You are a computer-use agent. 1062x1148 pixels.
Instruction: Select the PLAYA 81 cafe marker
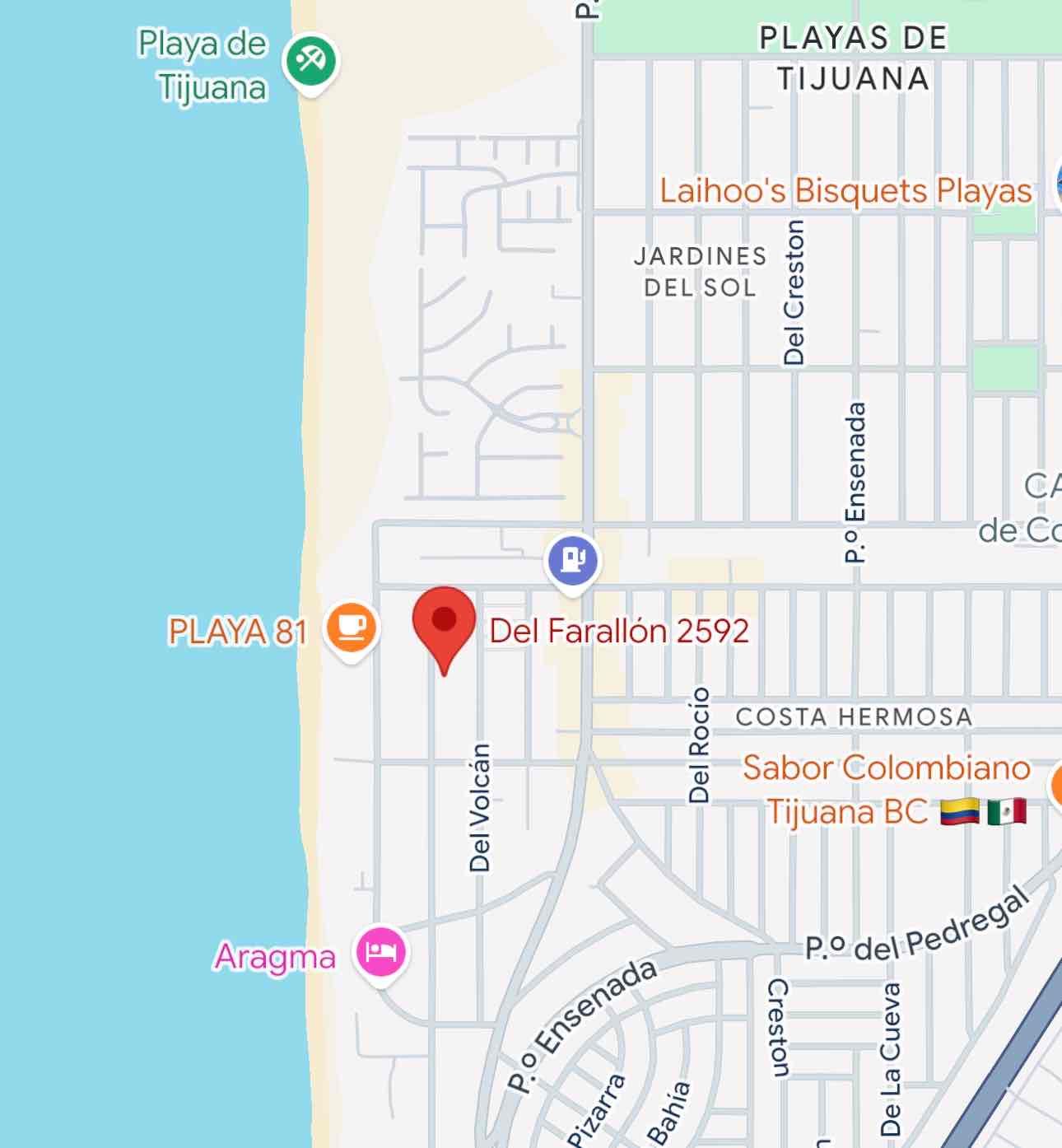point(352,628)
